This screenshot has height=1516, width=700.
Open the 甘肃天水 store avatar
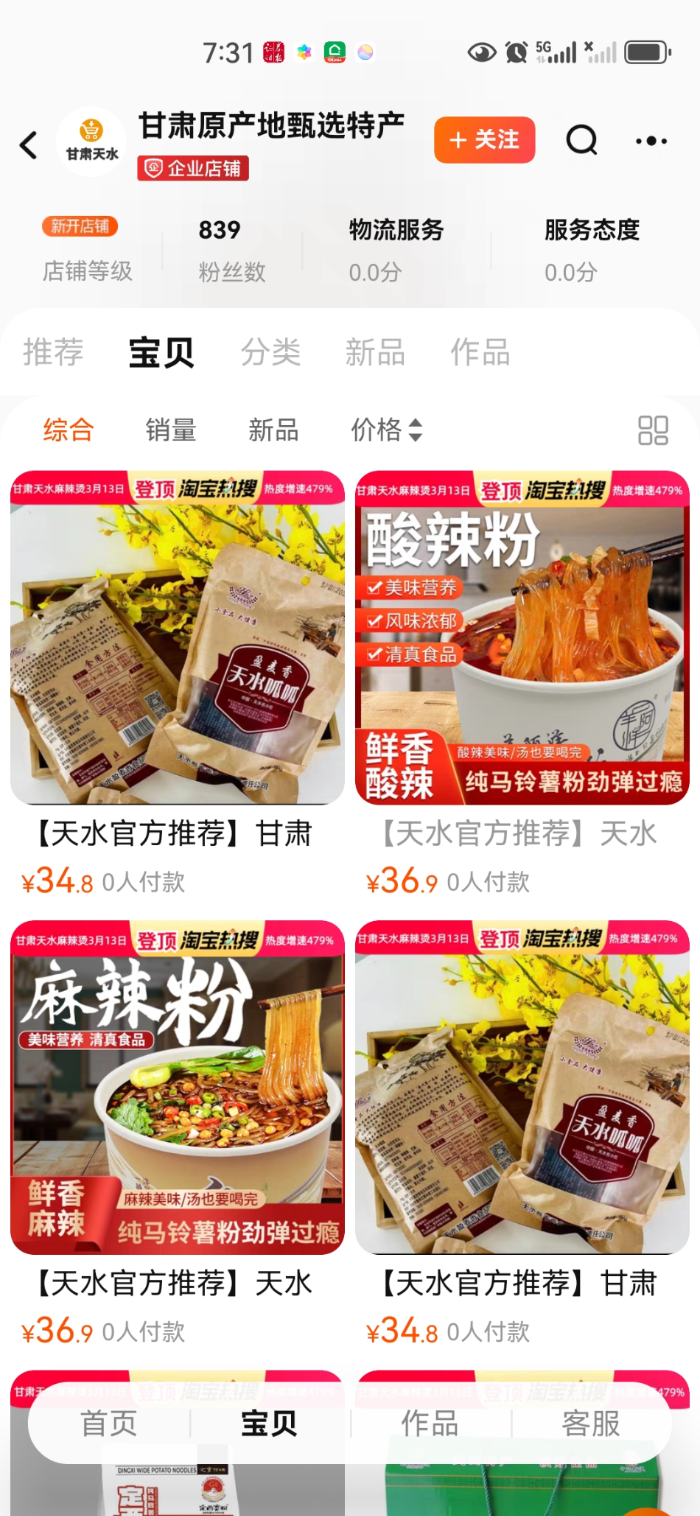point(91,142)
